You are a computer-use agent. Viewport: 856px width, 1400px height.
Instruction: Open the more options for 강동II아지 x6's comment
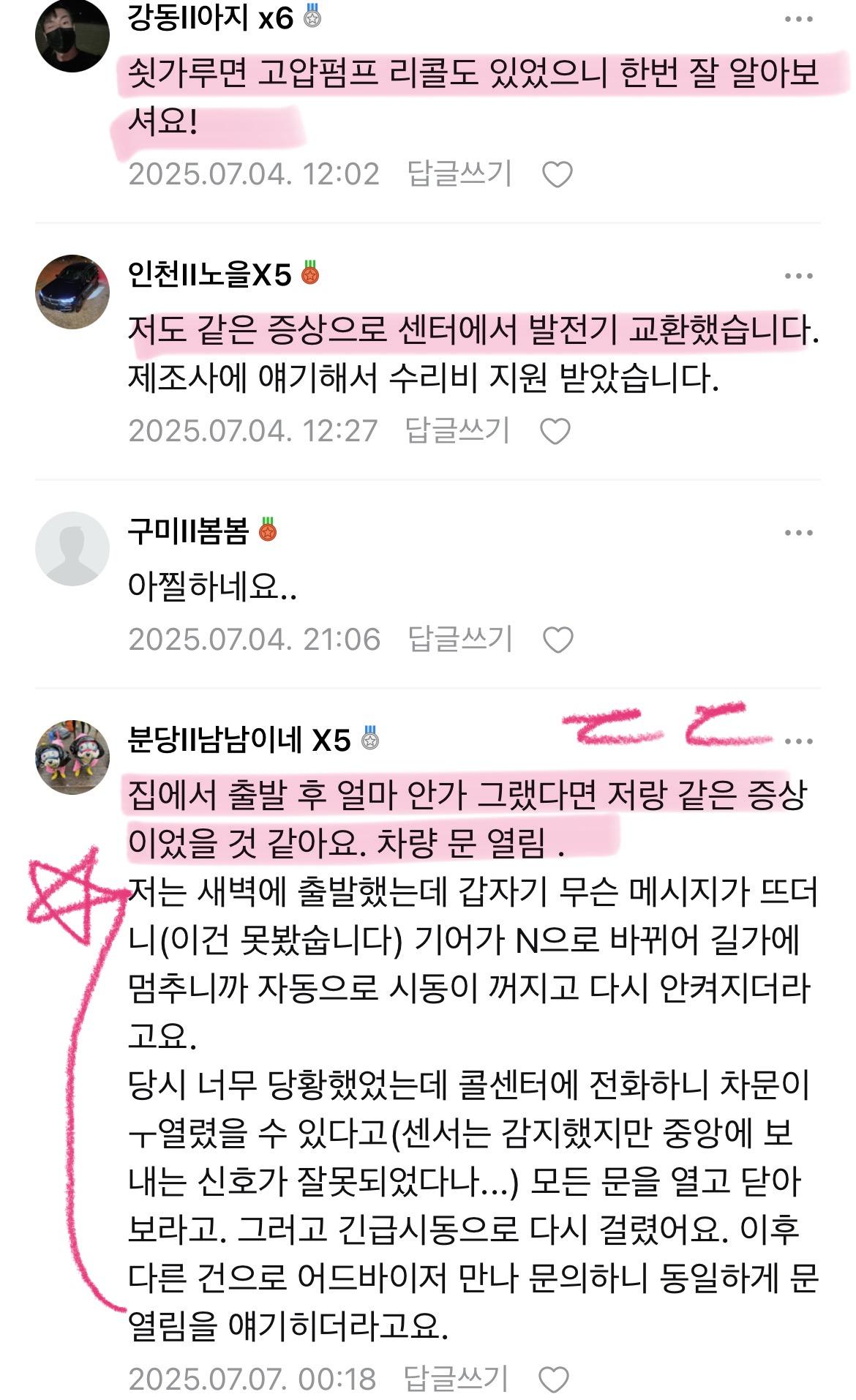(798, 20)
